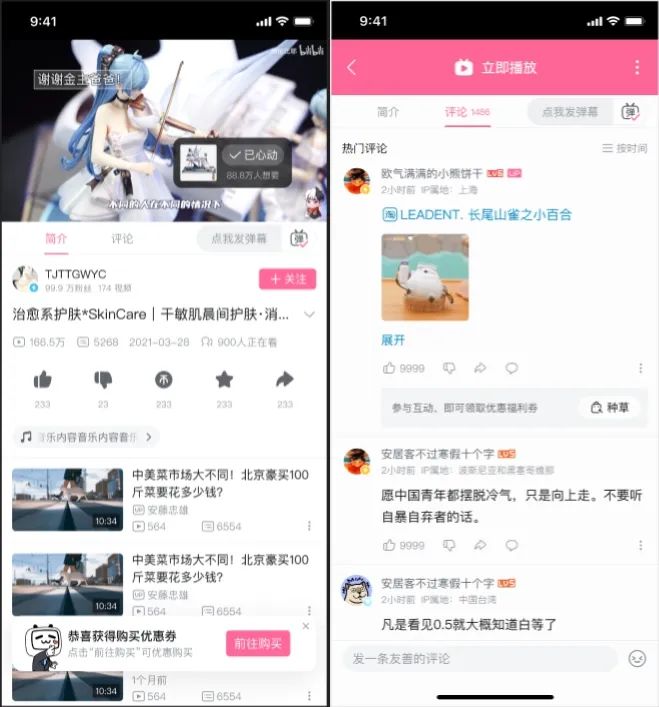Change comment sorting with 按时间
Screen dimensions: 659x707
click(624, 148)
